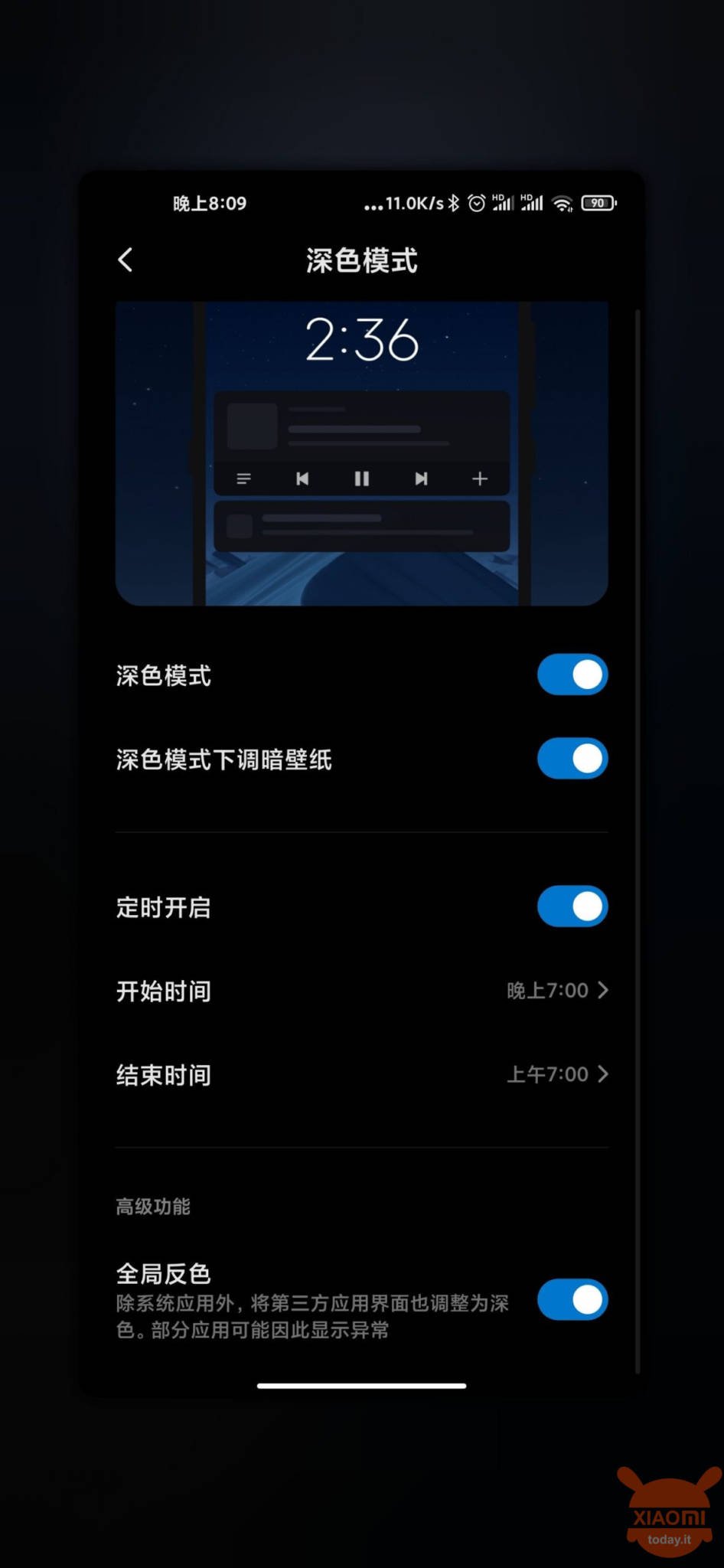Turn off the 深色模式 switch
This screenshot has height=1568, width=724.
point(572,675)
